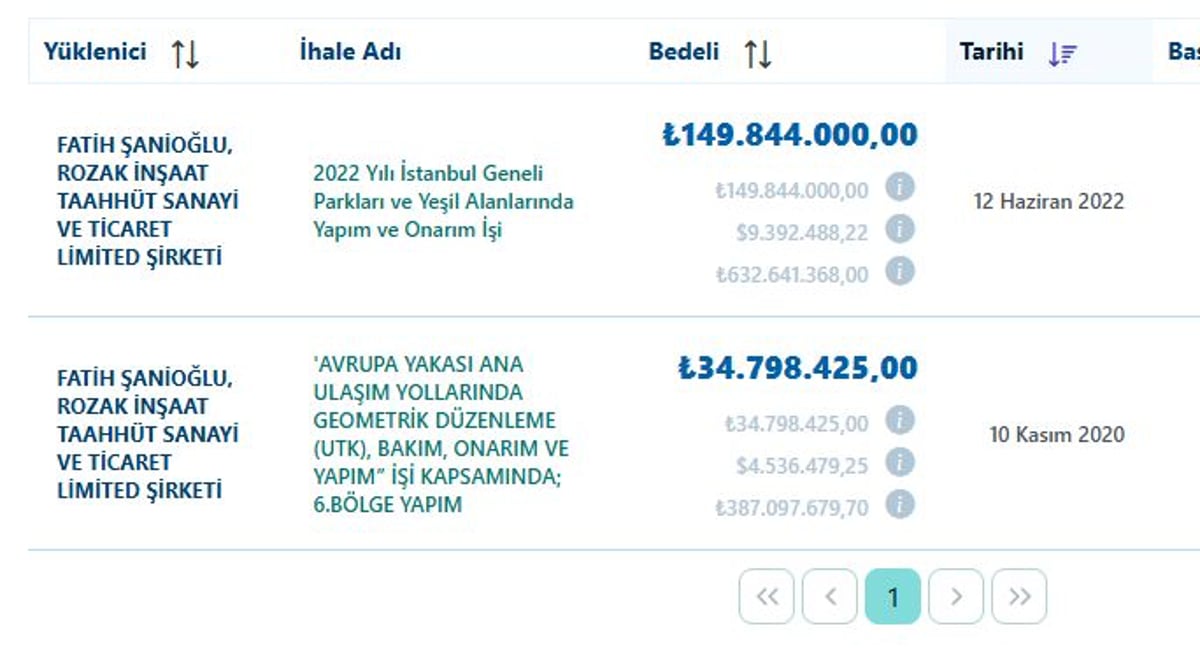Viewport: 1200px width, 656px height.
Task: Open the İstanbul Geneli Parkları tender link
Action: (443, 202)
